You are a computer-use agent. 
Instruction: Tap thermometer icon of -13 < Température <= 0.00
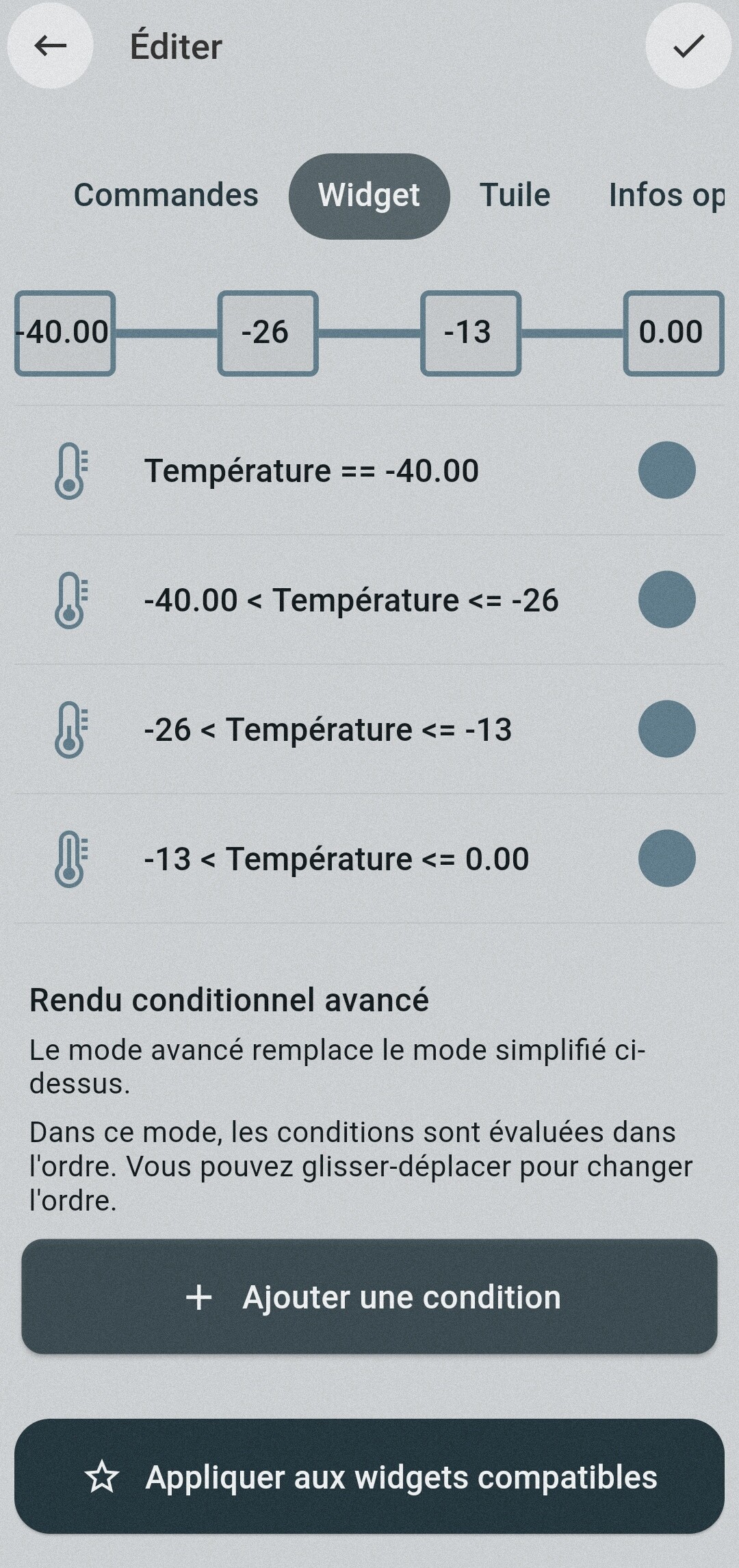click(x=70, y=859)
